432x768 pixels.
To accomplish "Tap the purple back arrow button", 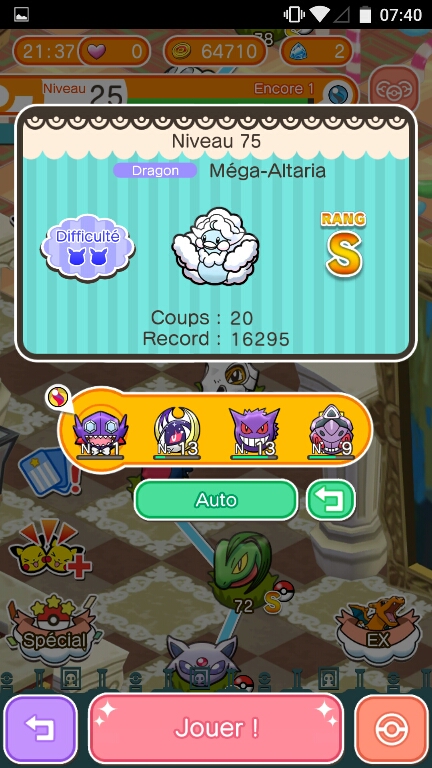I will [40, 729].
